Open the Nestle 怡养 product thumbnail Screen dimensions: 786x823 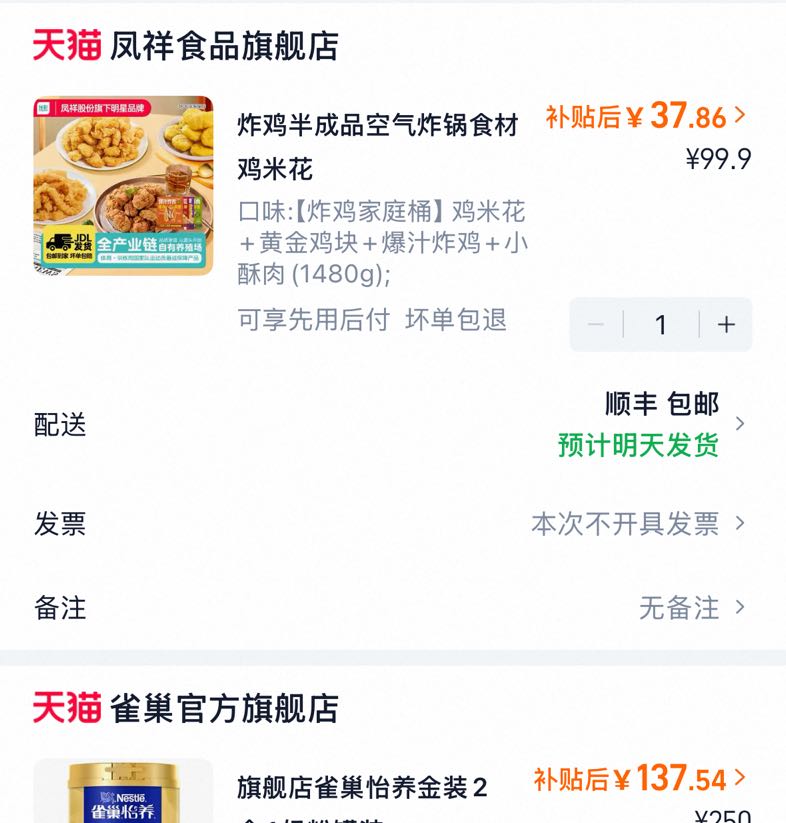click(123, 790)
